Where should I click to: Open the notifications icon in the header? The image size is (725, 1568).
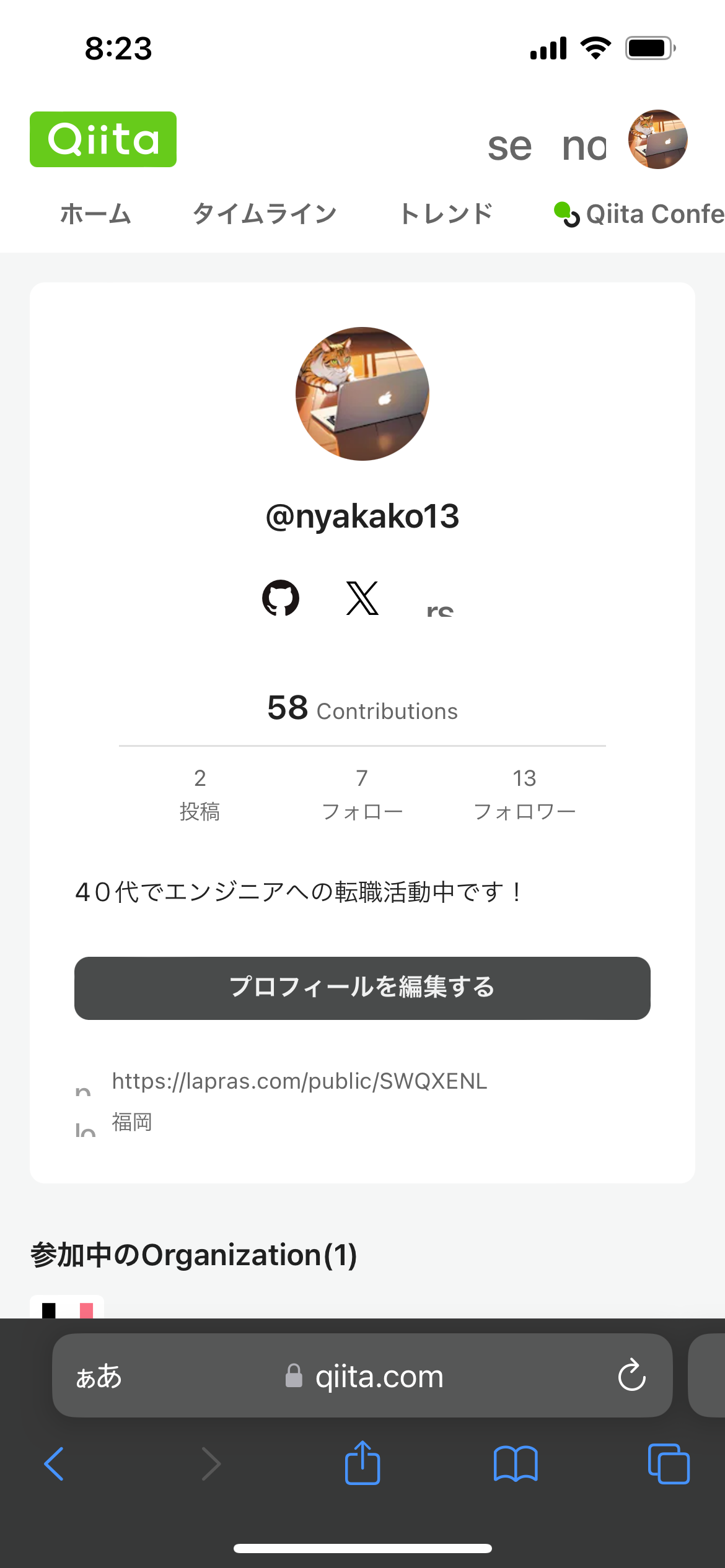pos(584,146)
